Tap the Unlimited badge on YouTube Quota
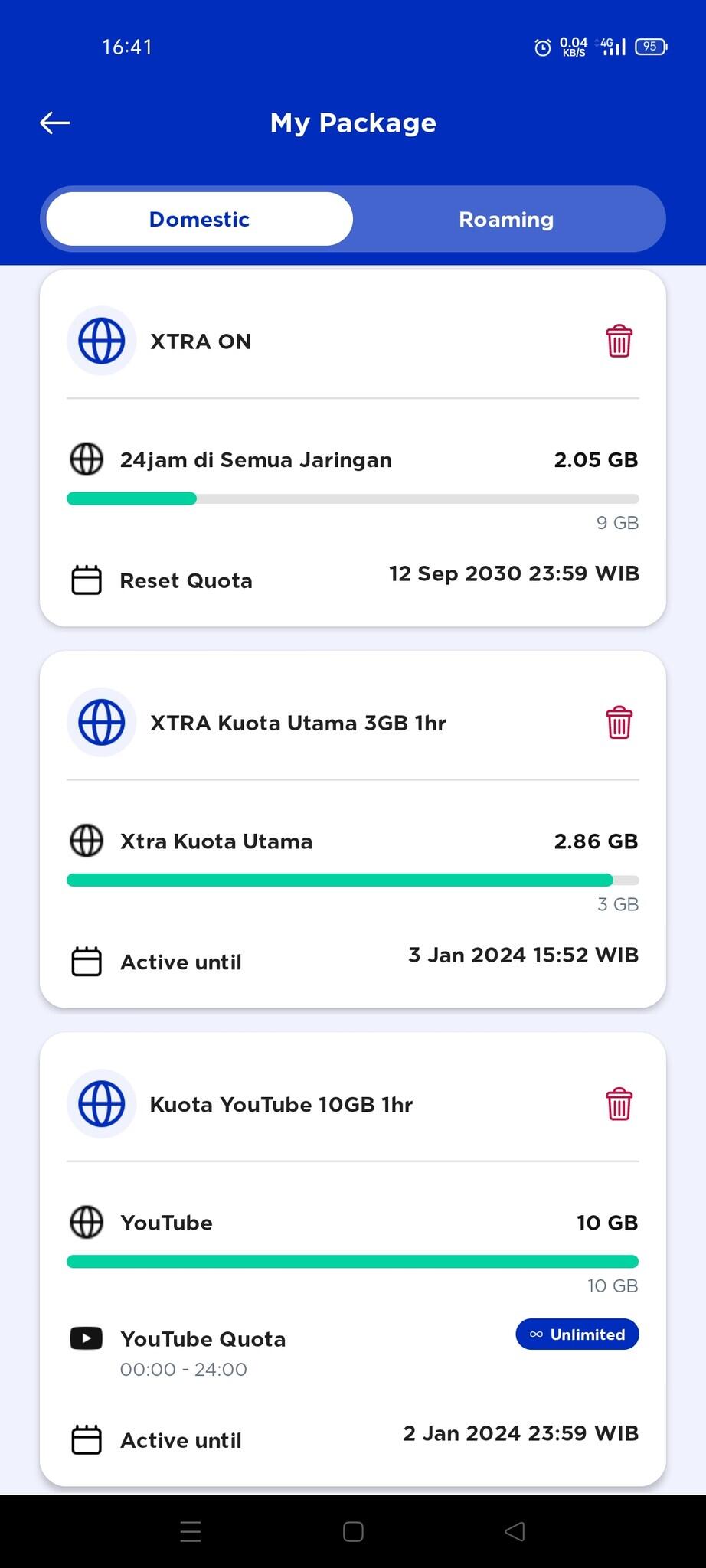This screenshot has height=1568, width=706. [x=577, y=1334]
